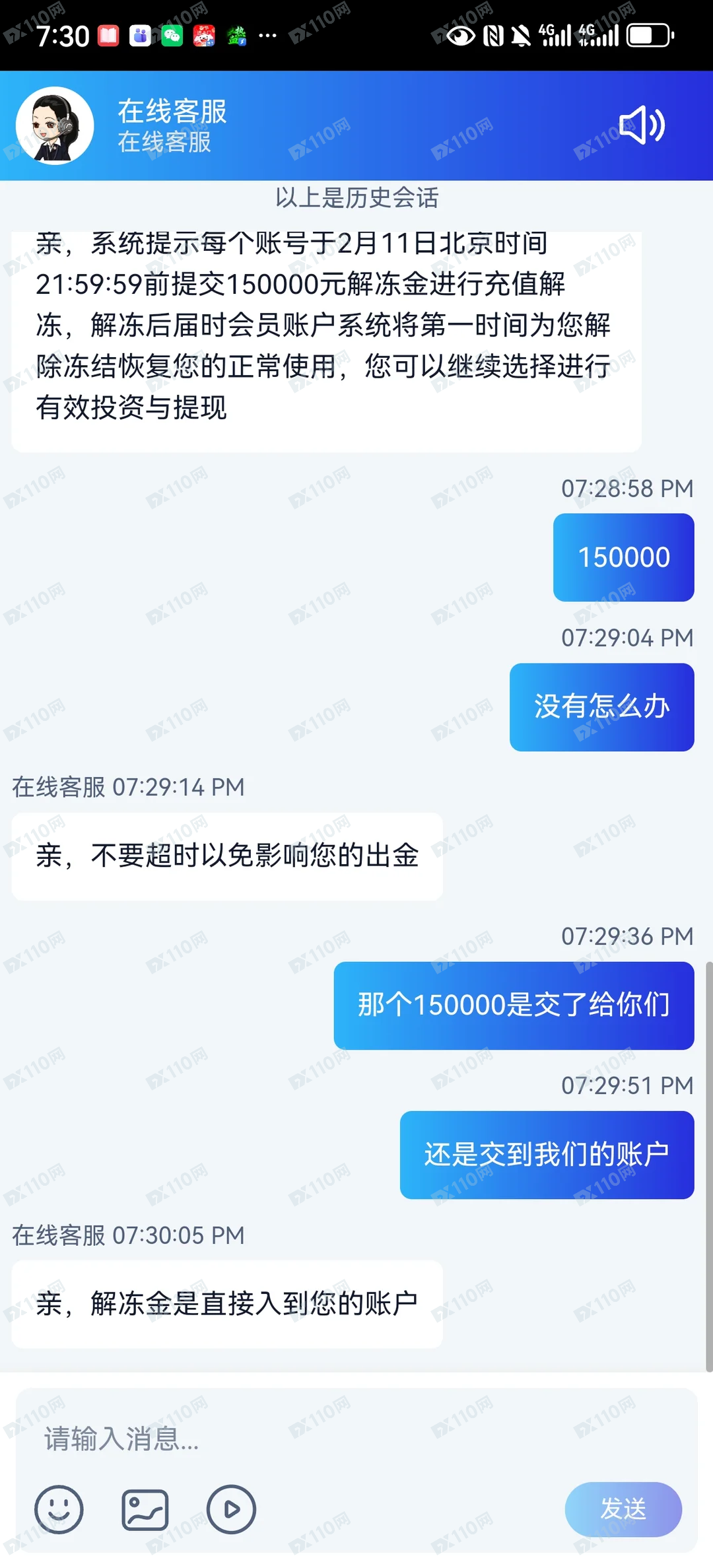This screenshot has width=713, height=1568.
Task: Open the video attachment option
Action: pyautogui.click(x=230, y=1509)
